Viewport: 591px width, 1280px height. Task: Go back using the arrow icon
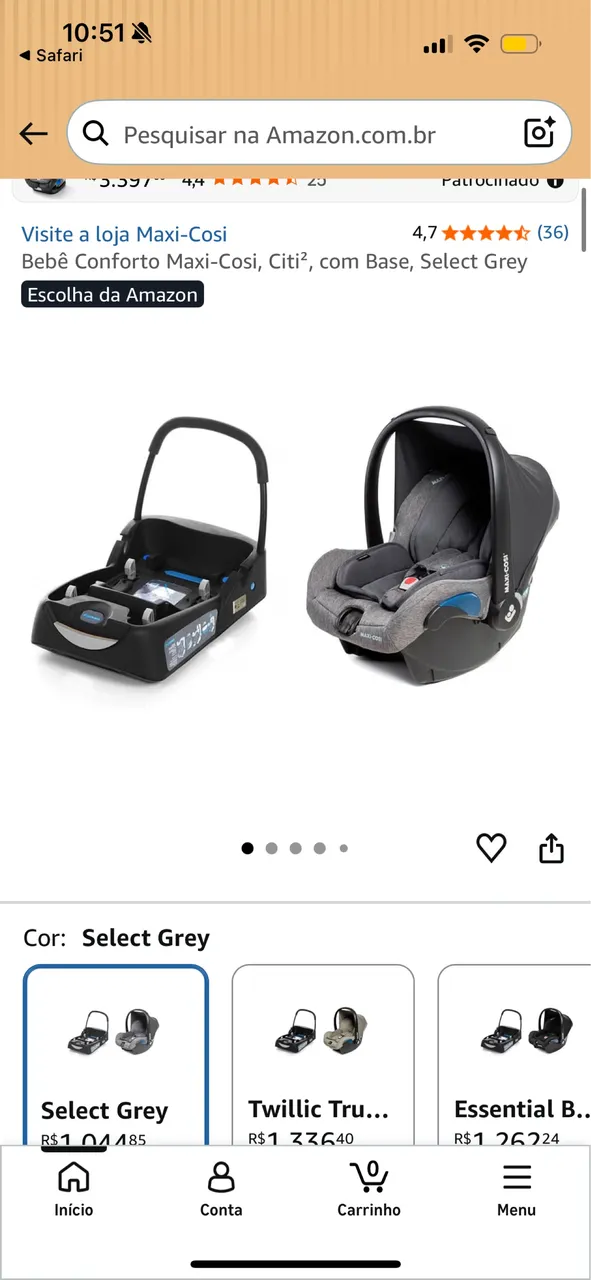(x=33, y=133)
